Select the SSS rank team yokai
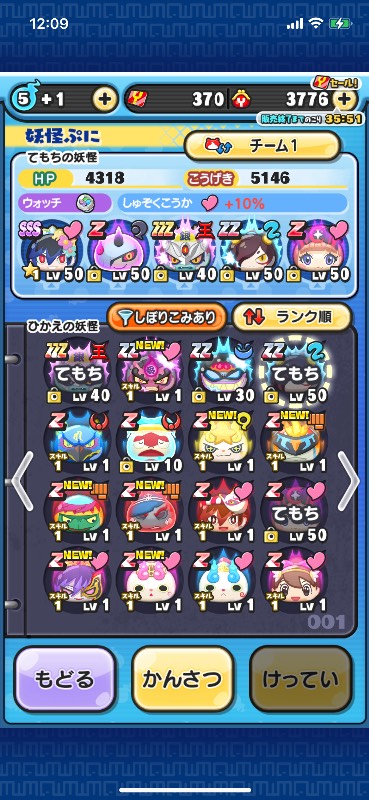This screenshot has height=800, width=369. (x=51, y=252)
